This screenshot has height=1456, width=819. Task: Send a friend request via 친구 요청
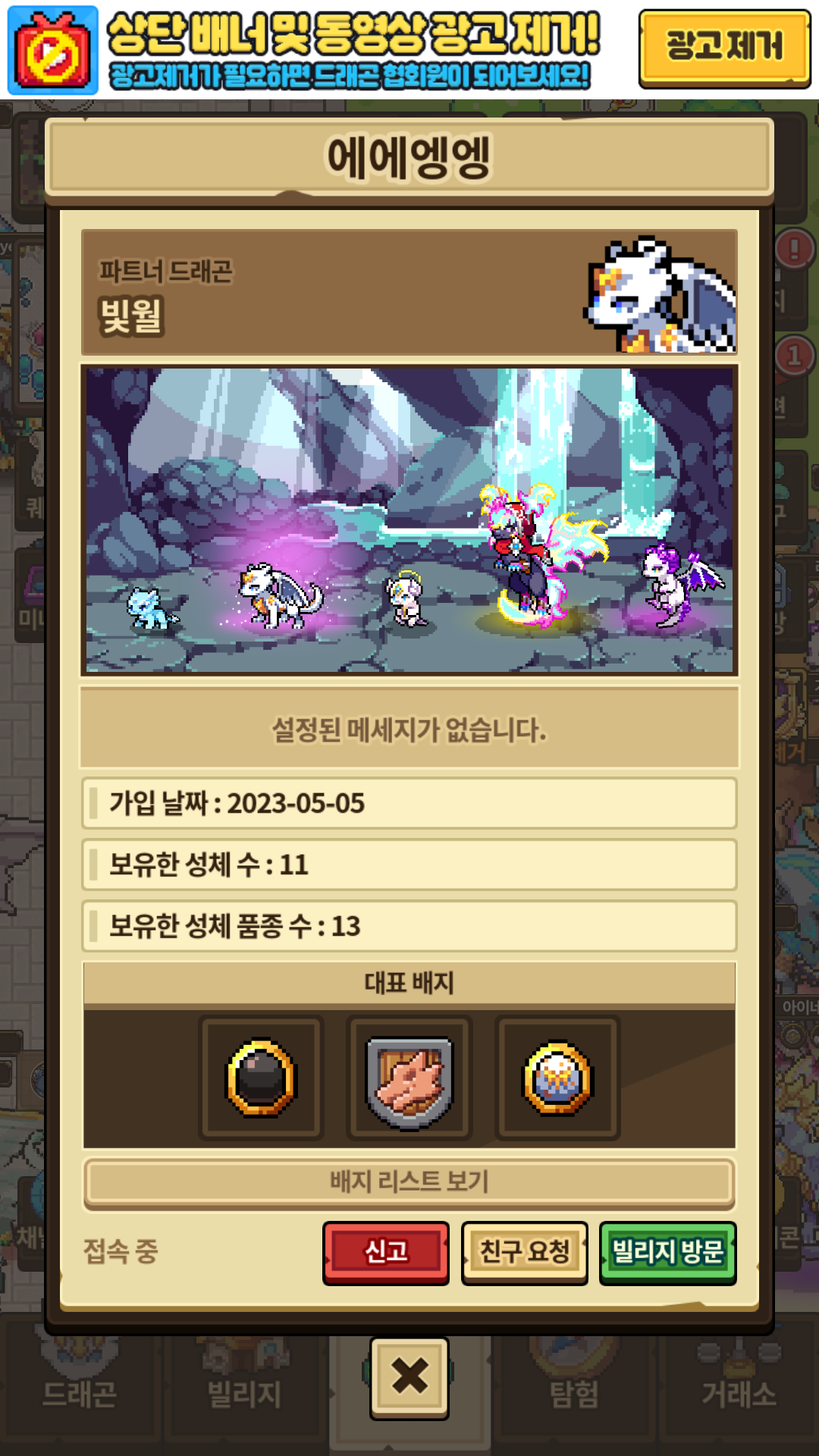[x=524, y=1252]
